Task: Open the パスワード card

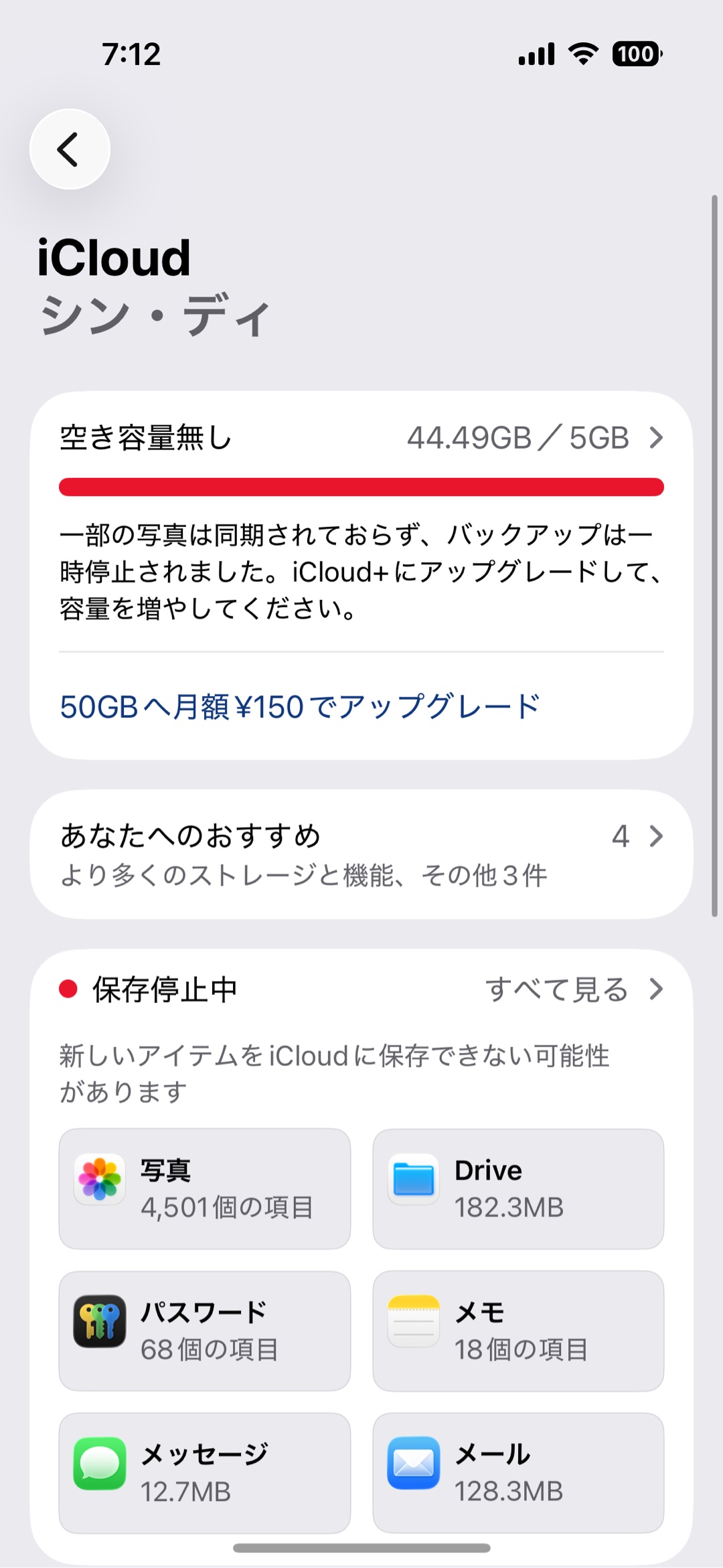Action: point(205,1330)
